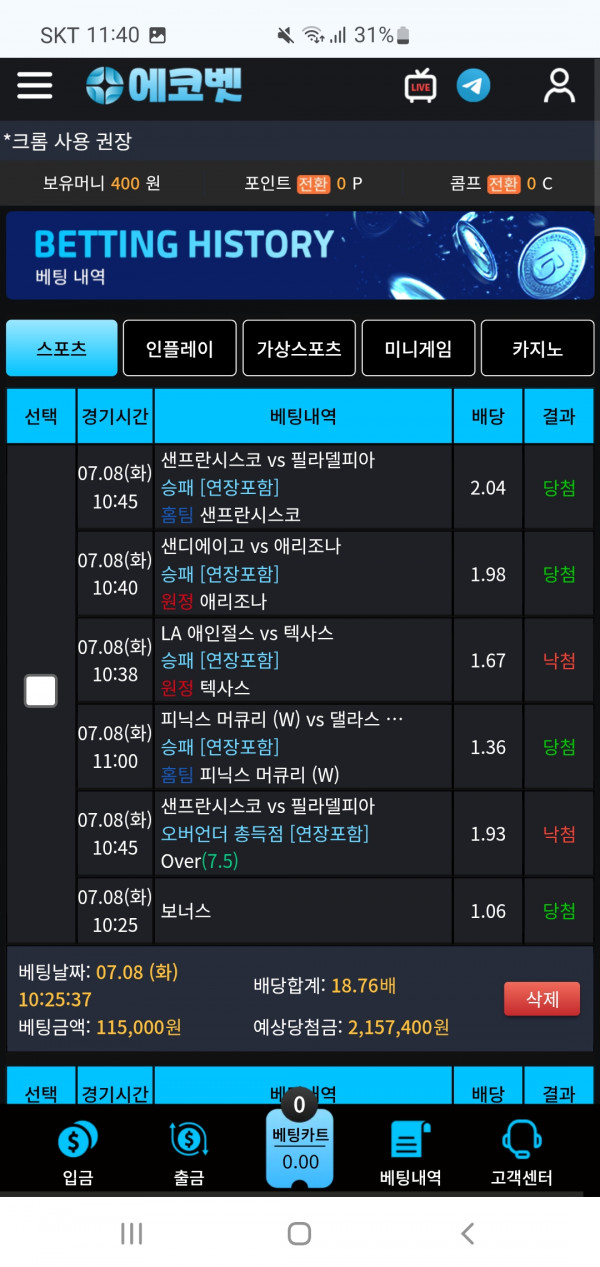This screenshot has height=1267, width=600.
Task: Switch to the 카지노 tab
Action: coord(537,348)
